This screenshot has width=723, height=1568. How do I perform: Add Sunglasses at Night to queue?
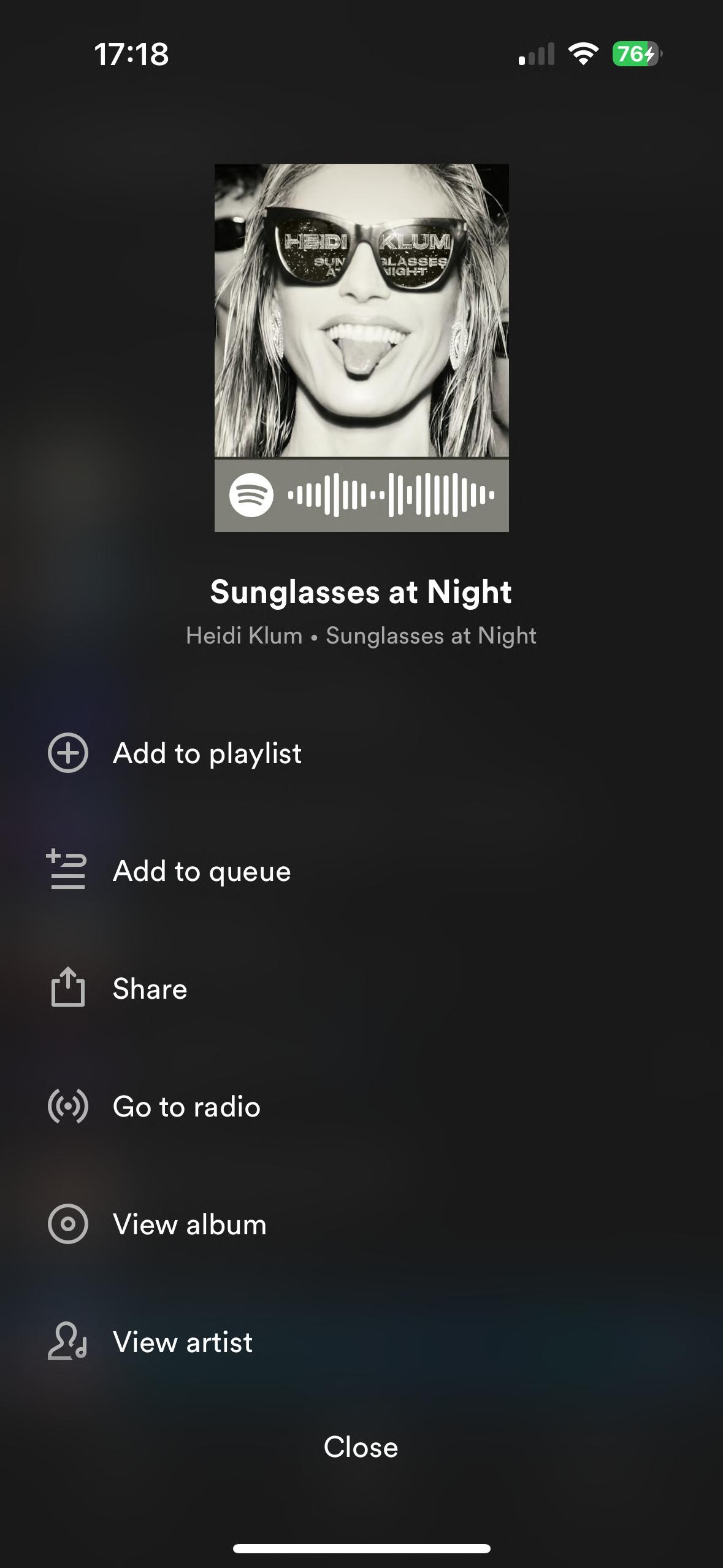[x=201, y=871]
